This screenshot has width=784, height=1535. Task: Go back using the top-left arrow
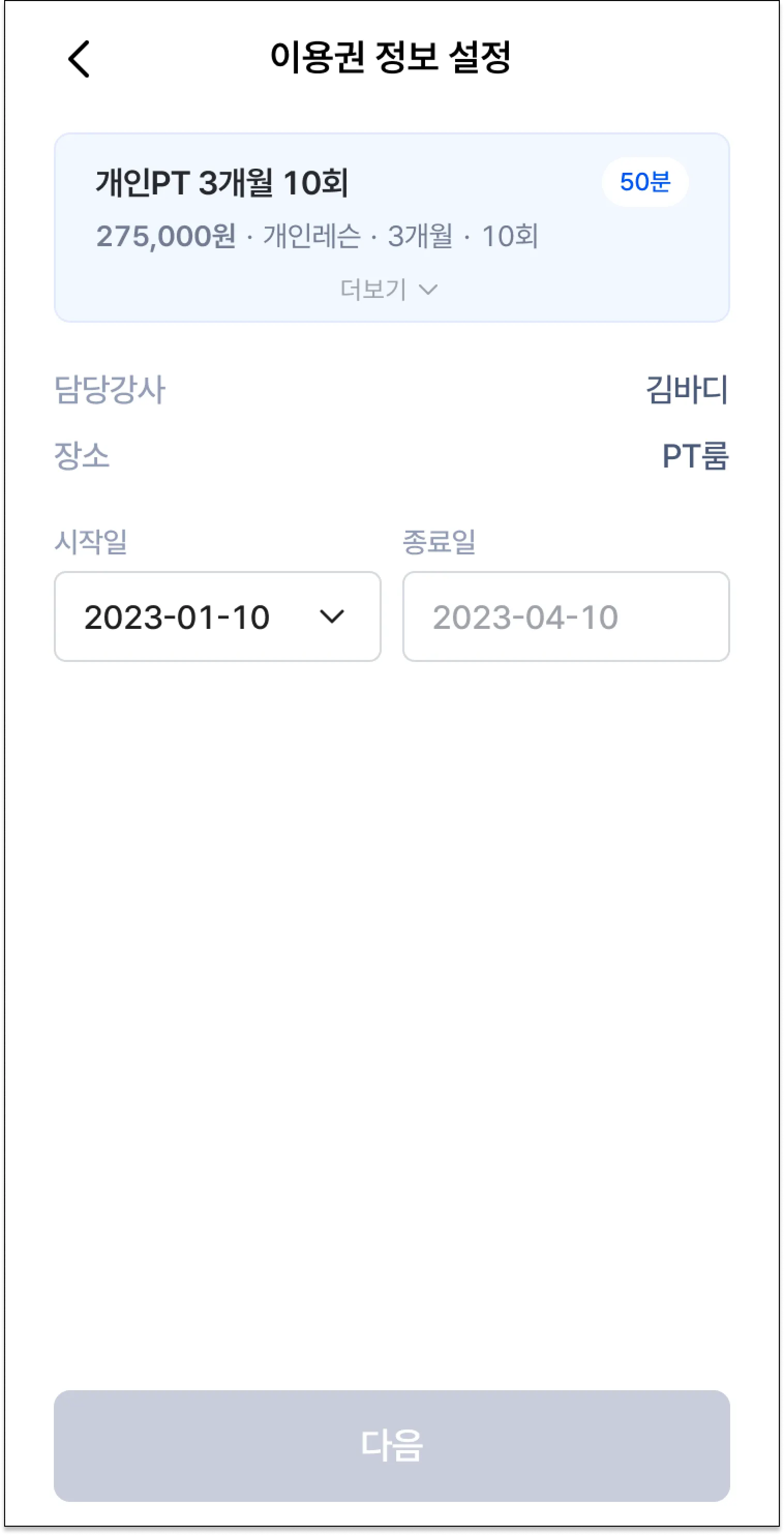click(79, 59)
